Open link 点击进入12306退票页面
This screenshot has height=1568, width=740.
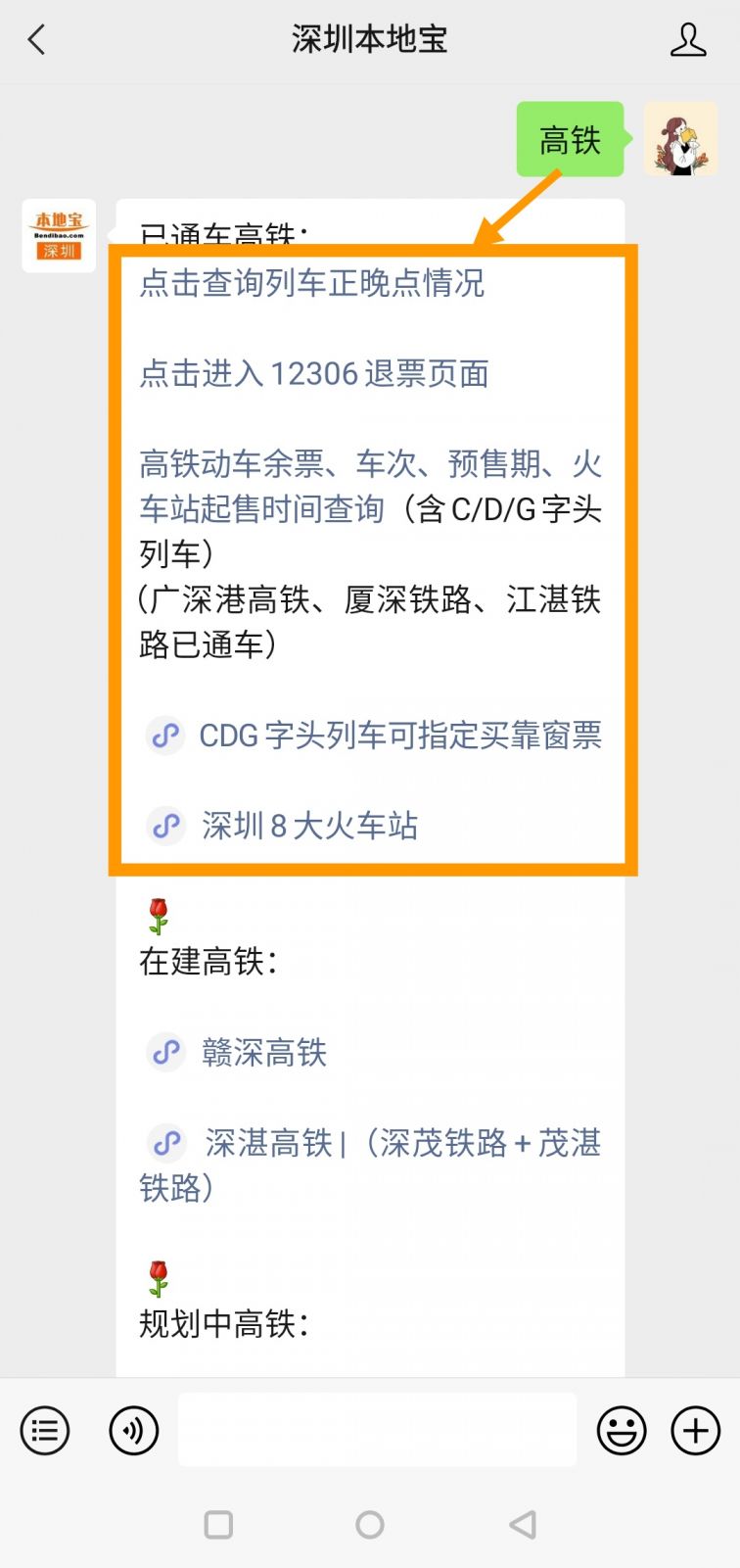tap(313, 373)
